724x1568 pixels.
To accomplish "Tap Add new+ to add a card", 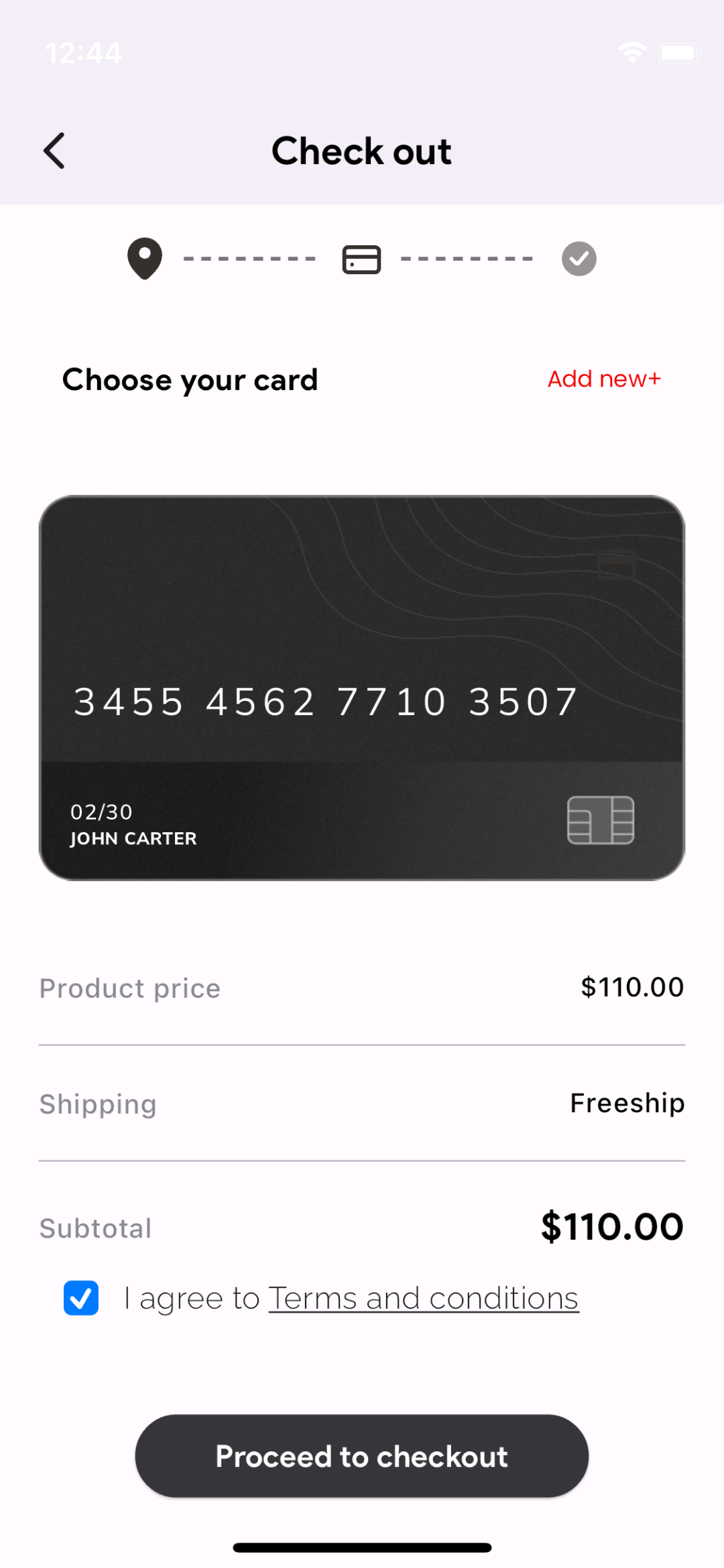I will (x=604, y=379).
